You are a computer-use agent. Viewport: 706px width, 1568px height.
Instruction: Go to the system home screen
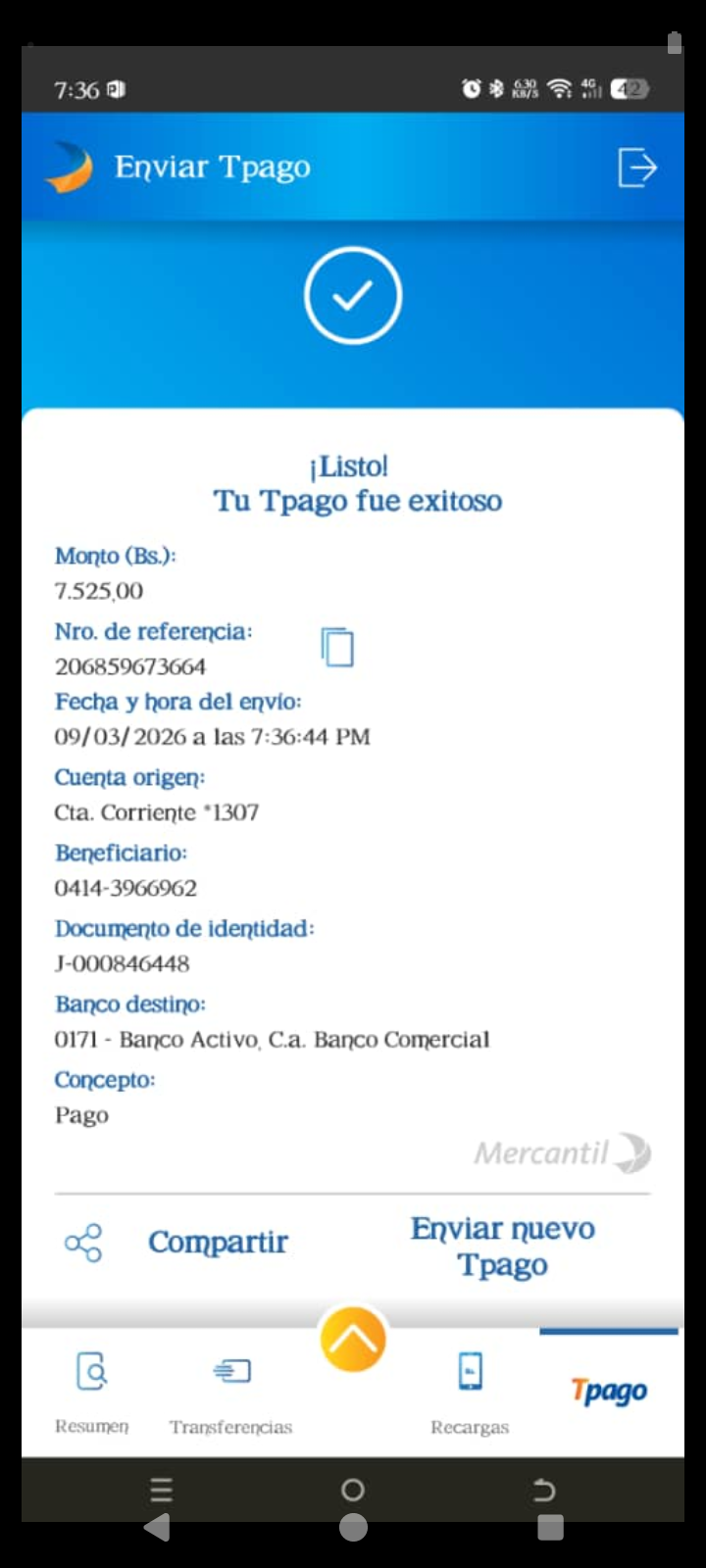pos(353,1491)
